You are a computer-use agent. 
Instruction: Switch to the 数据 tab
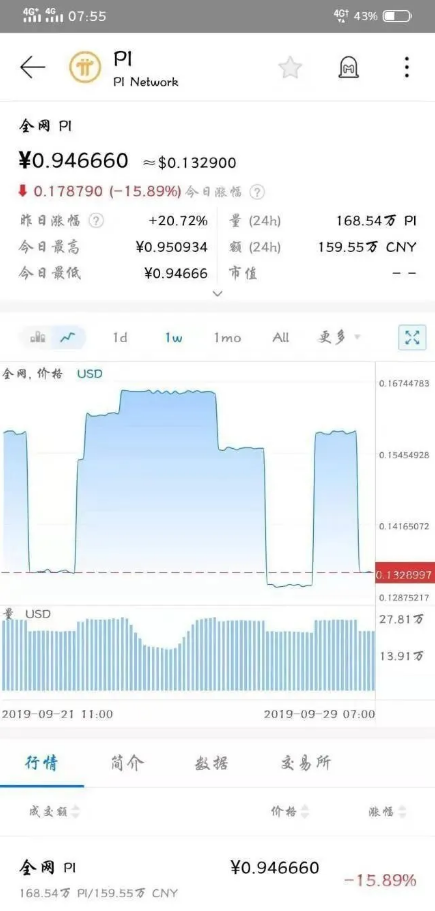click(211, 763)
